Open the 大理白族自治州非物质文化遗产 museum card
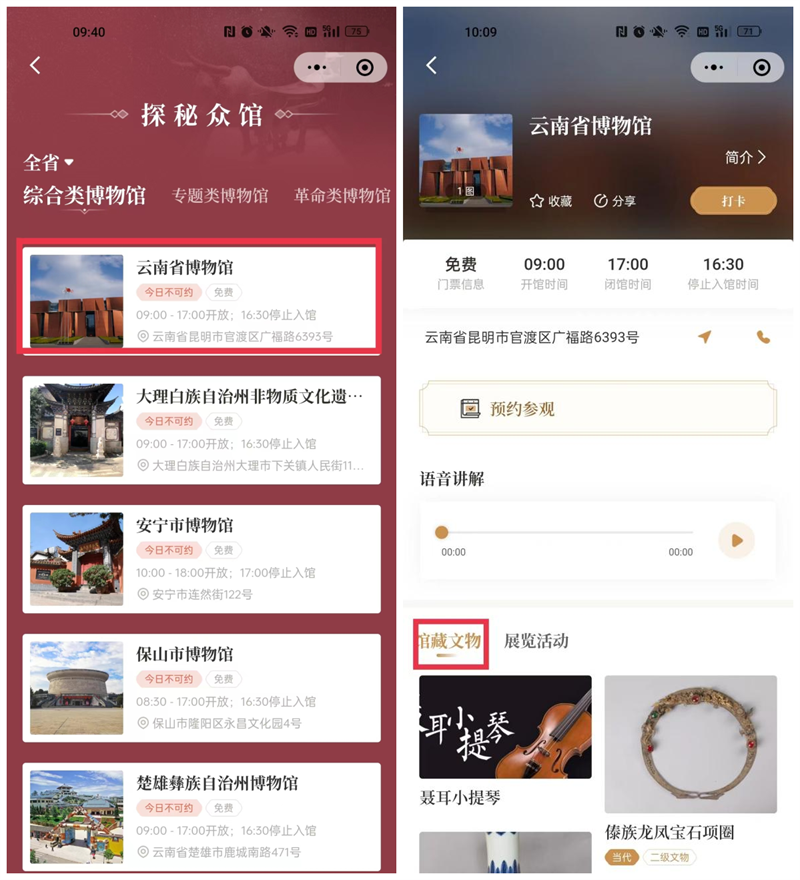Viewport: 800px width, 880px height. pyautogui.click(x=201, y=430)
